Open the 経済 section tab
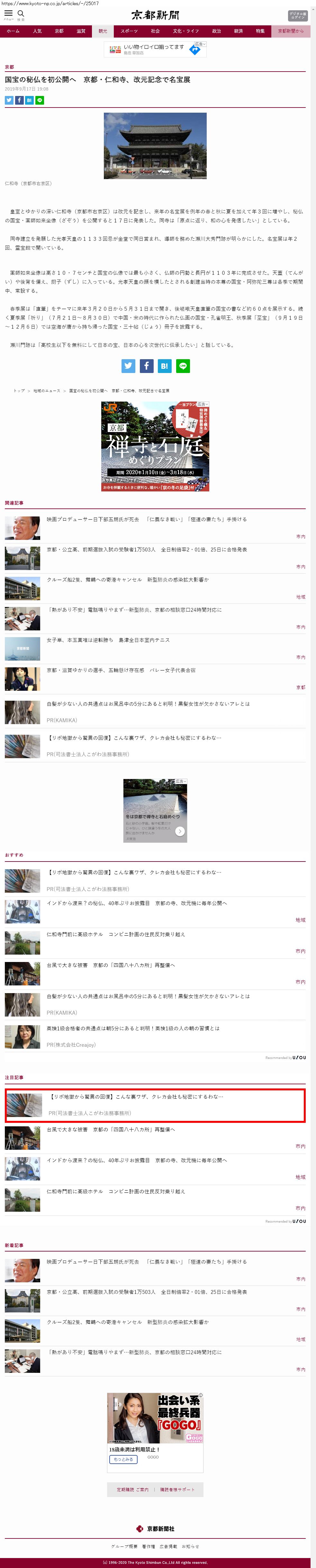The width and height of the screenshot is (316, 1568). (239, 31)
